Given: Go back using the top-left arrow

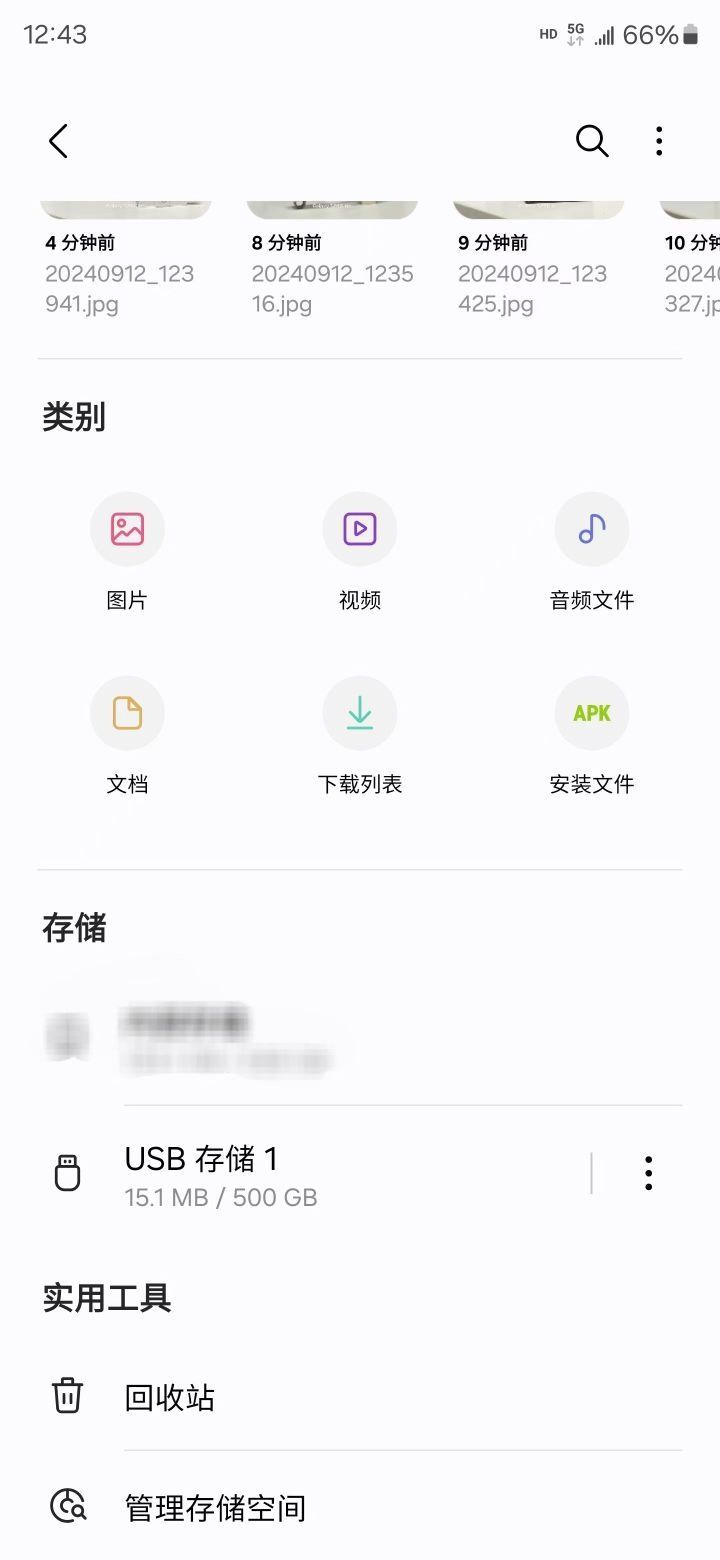Looking at the screenshot, I should pos(59,141).
